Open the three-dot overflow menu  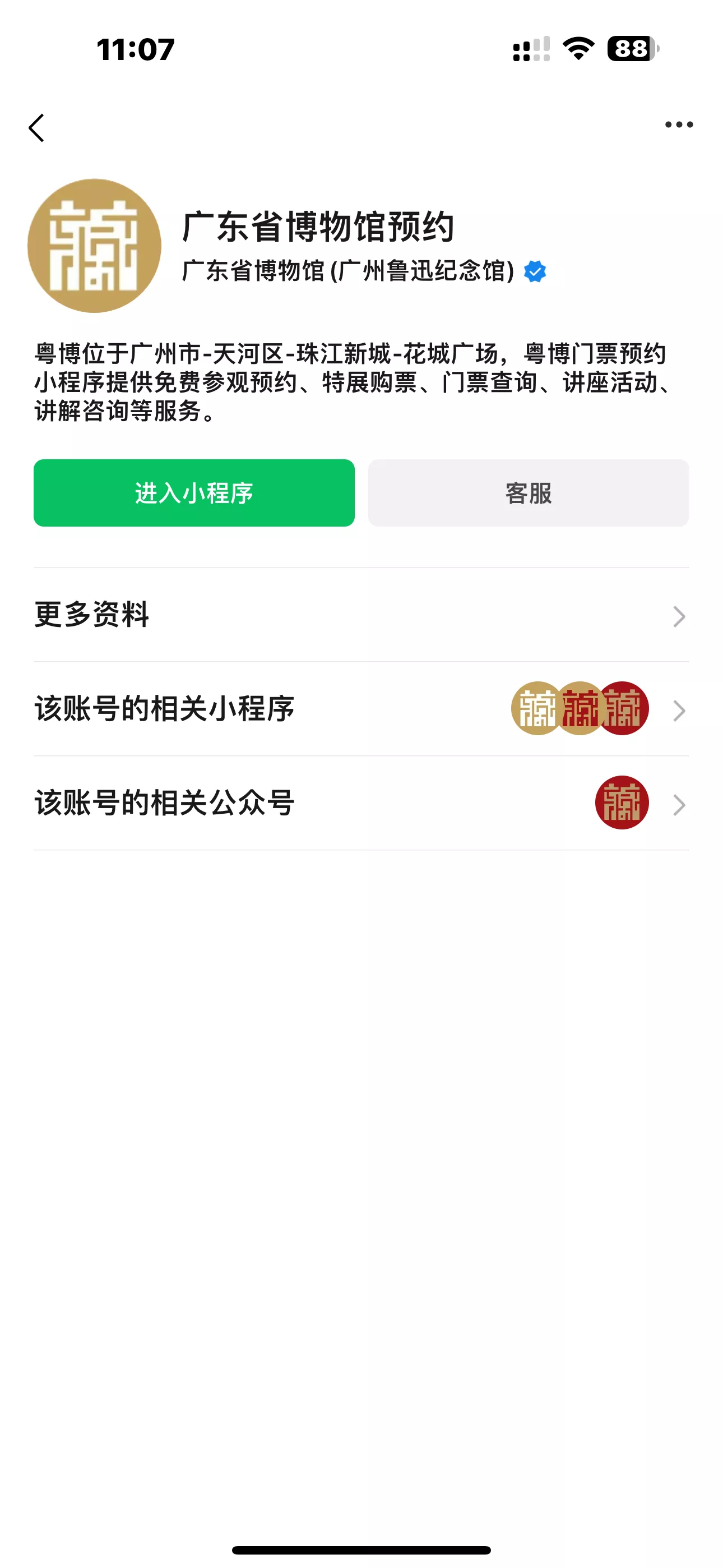679,125
